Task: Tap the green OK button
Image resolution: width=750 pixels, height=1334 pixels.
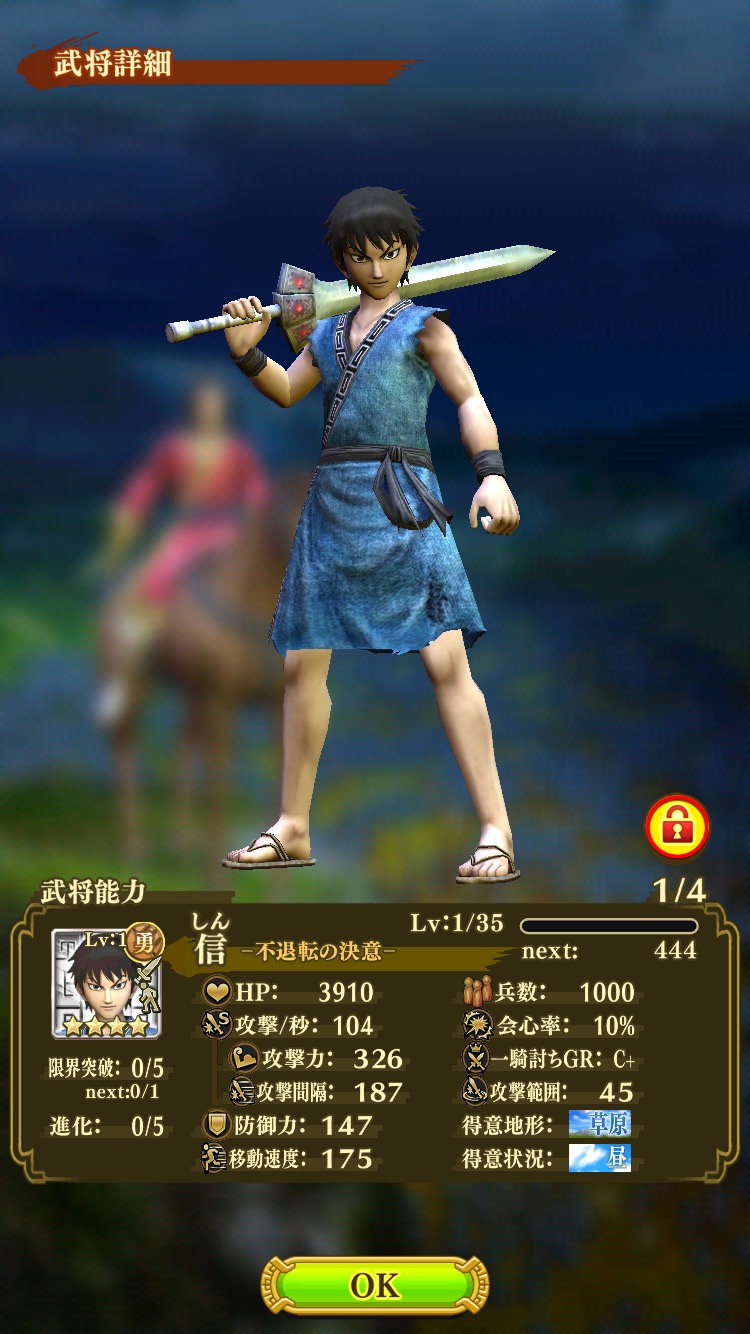Action: tap(375, 1284)
